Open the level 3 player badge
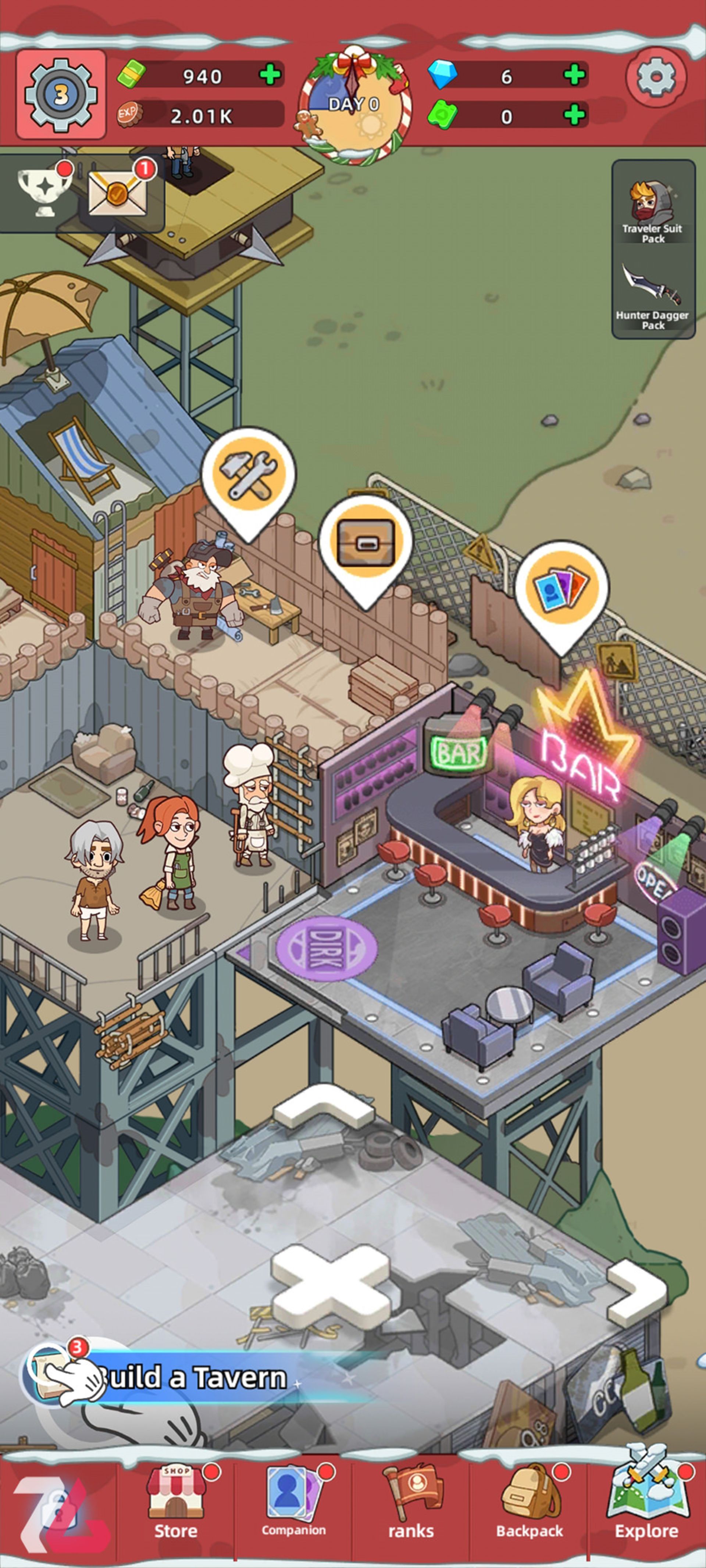The height and width of the screenshot is (1568, 706). tap(61, 94)
